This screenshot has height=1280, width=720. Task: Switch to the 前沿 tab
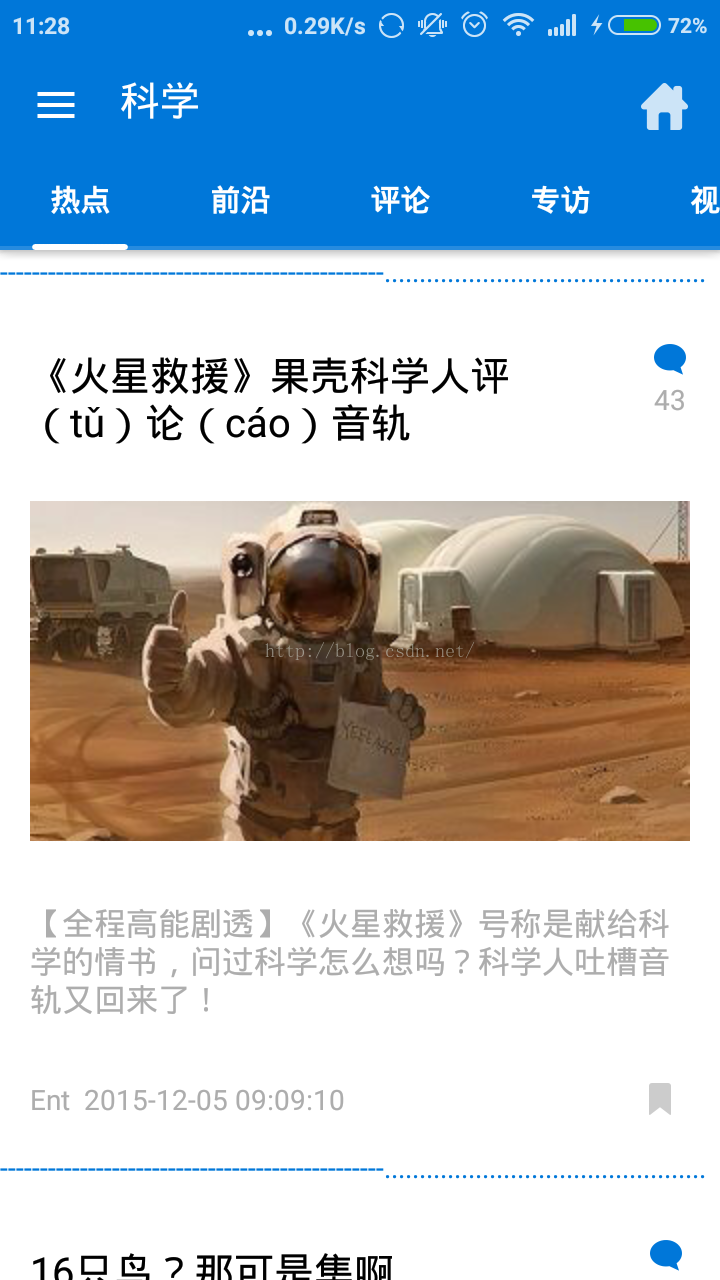tap(240, 201)
